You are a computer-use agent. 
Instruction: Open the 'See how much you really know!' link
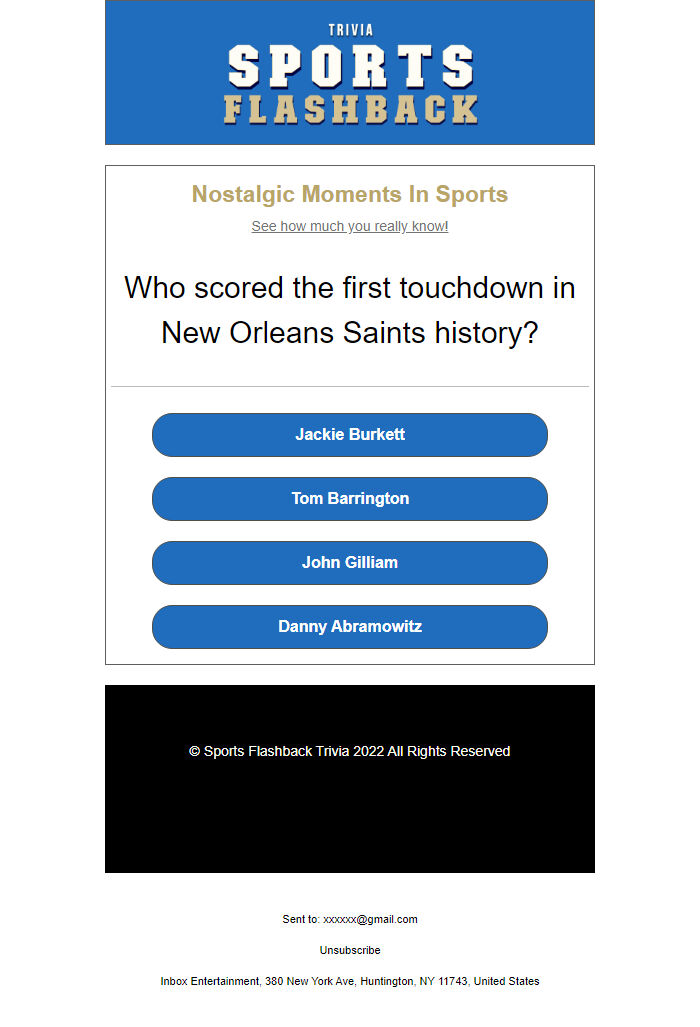pos(350,227)
